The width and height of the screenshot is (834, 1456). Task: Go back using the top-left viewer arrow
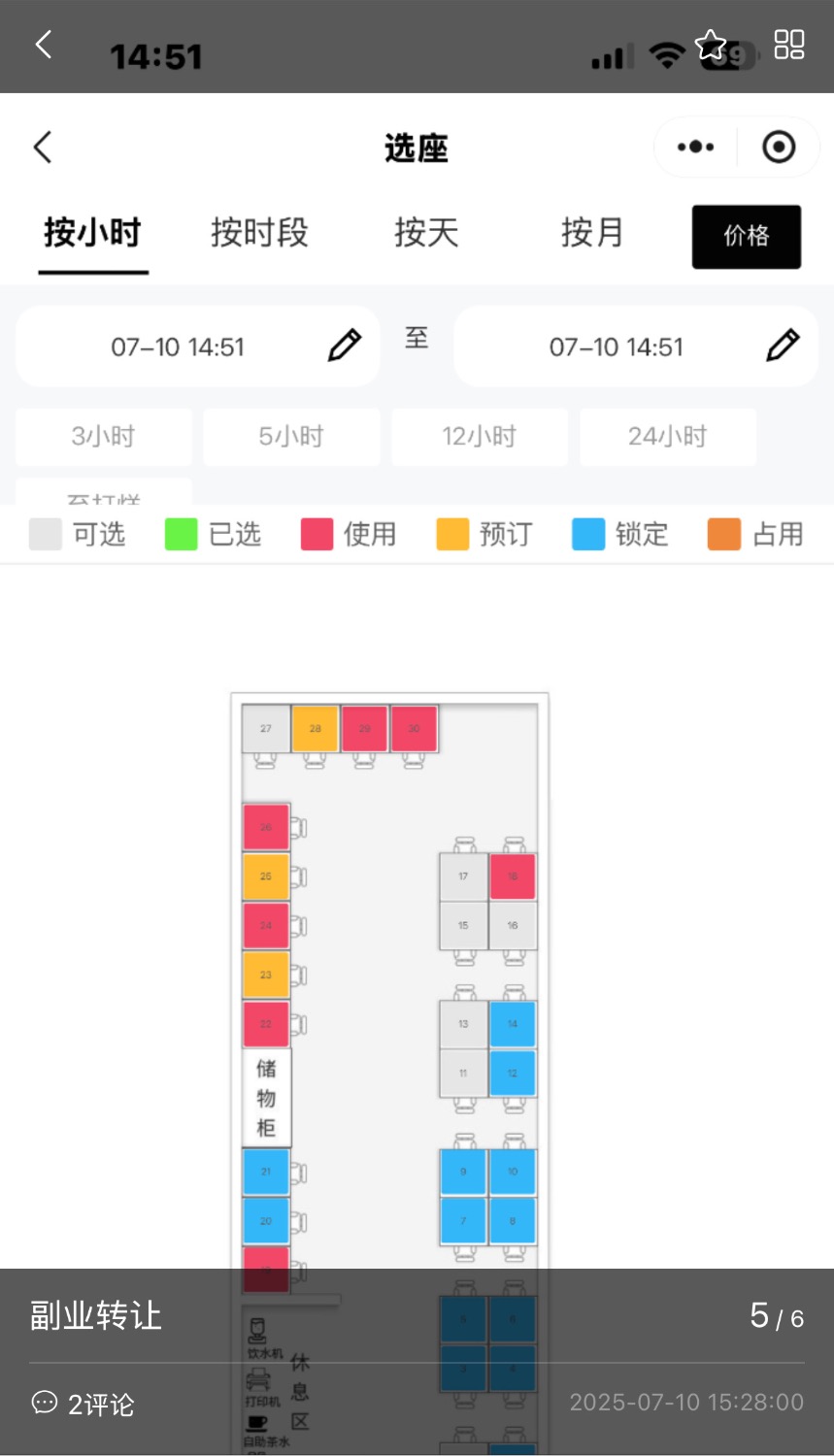(x=43, y=44)
